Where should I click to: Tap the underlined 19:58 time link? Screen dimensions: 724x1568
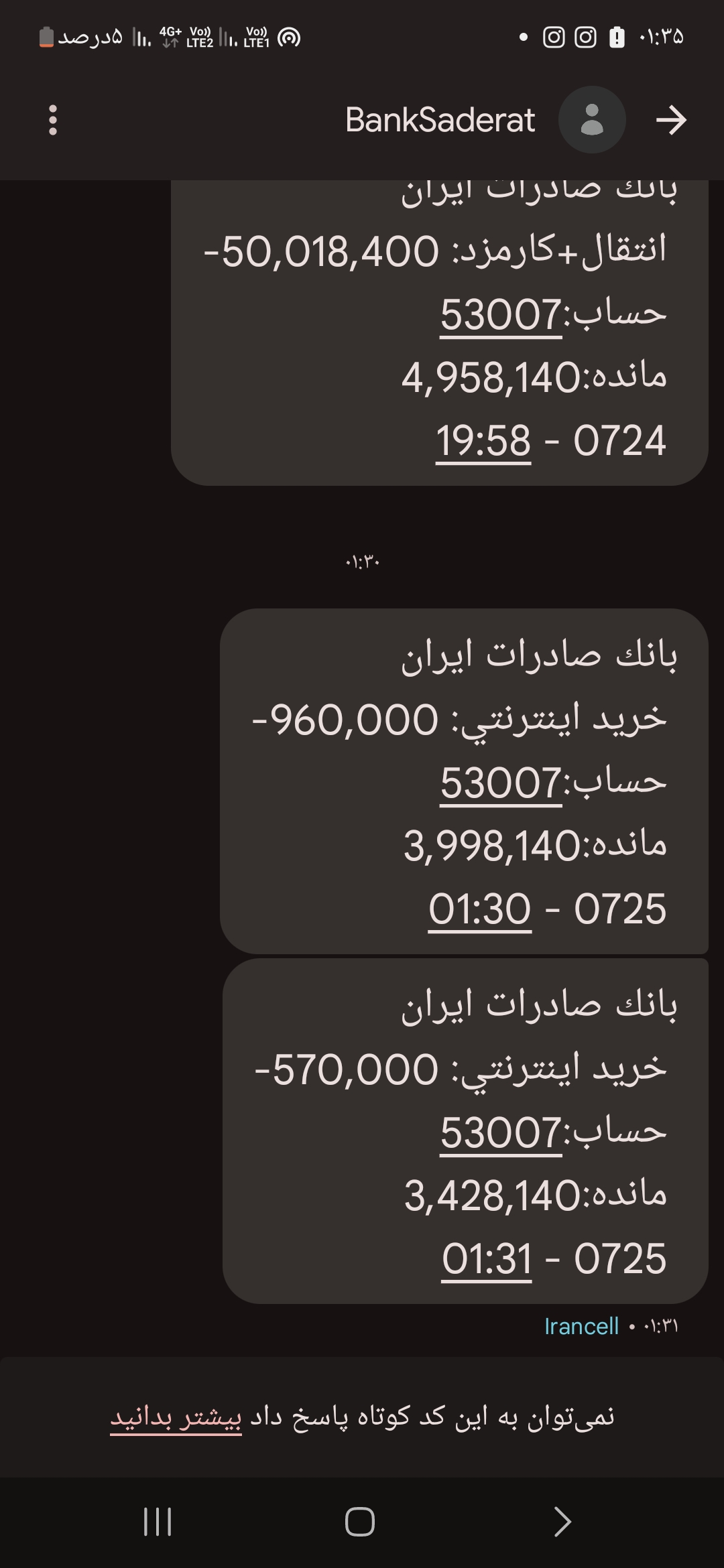[483, 440]
